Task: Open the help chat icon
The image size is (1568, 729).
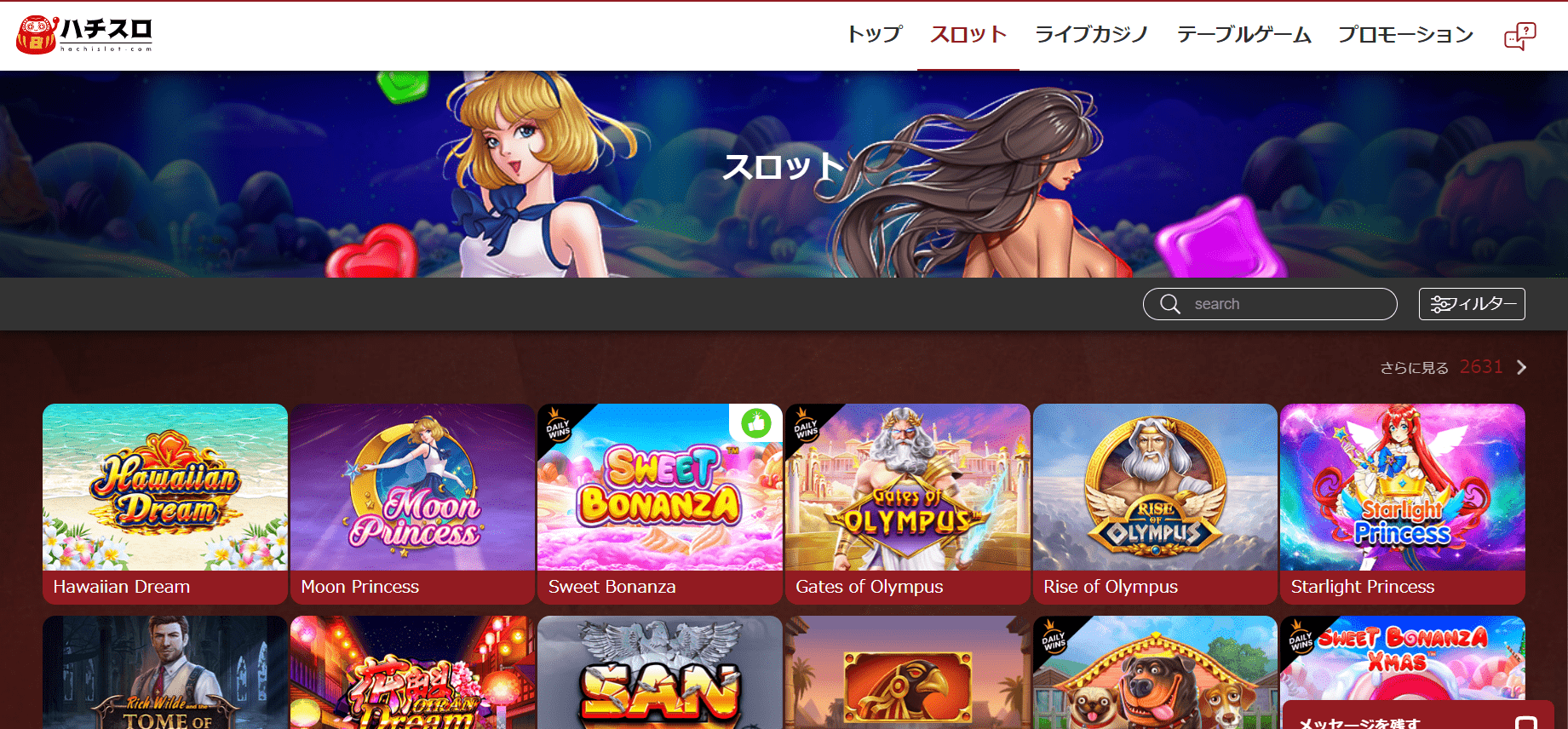Action: coord(1519,36)
